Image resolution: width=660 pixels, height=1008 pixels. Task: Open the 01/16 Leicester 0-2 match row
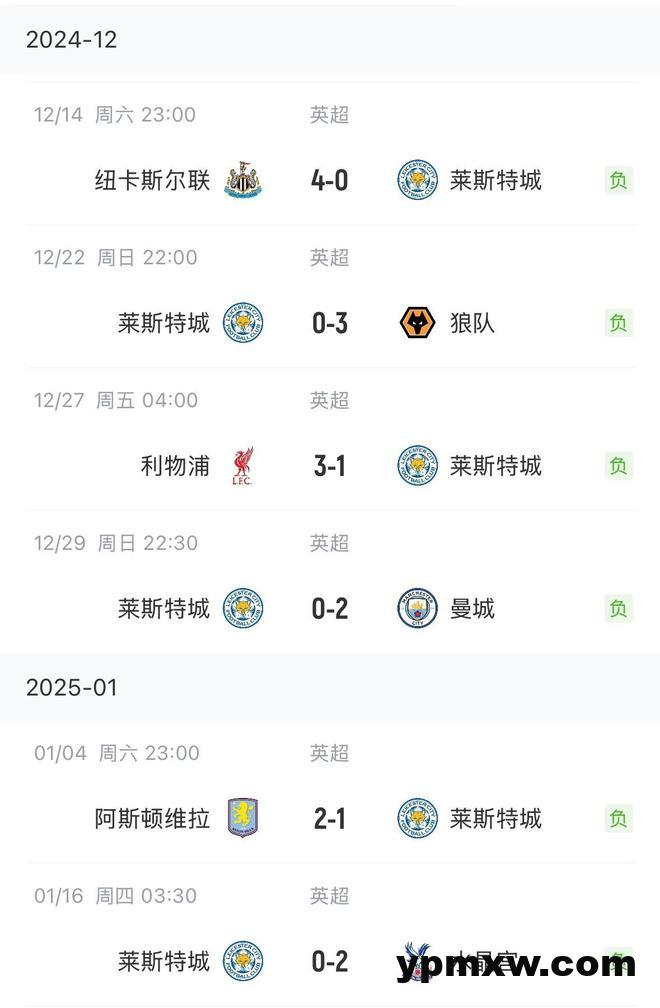(329, 960)
